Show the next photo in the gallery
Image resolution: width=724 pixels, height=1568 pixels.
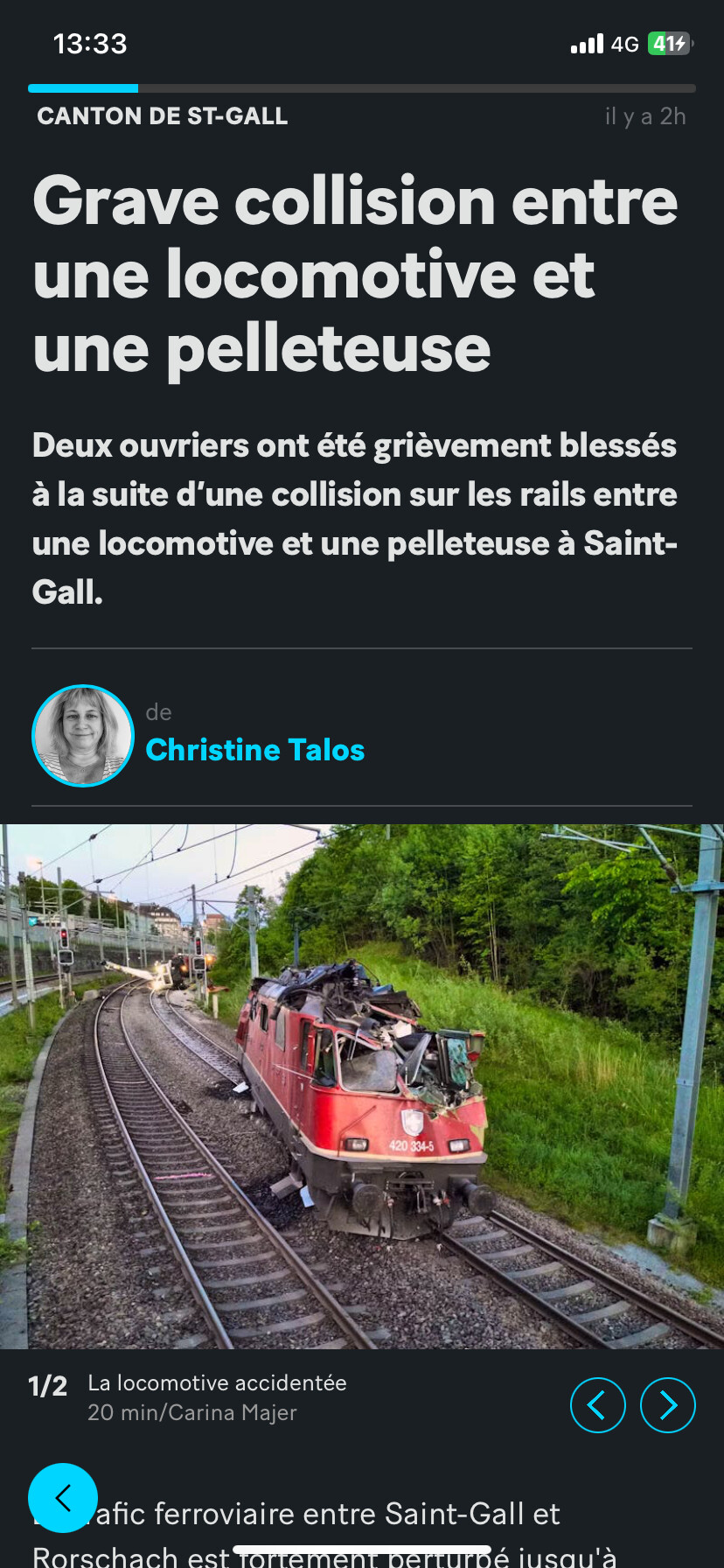[x=667, y=1405]
